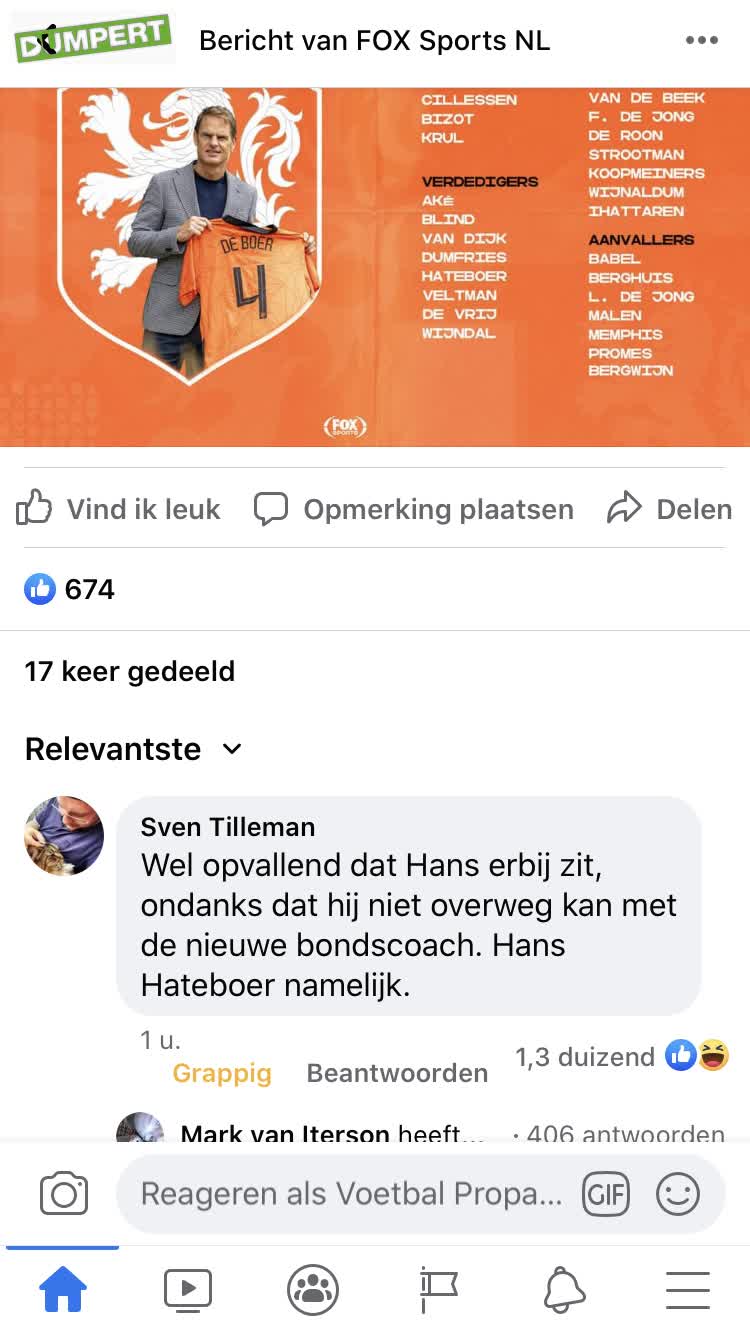750x1334 pixels.
Task: Open the emoji picker for commenting
Action: (x=678, y=1193)
